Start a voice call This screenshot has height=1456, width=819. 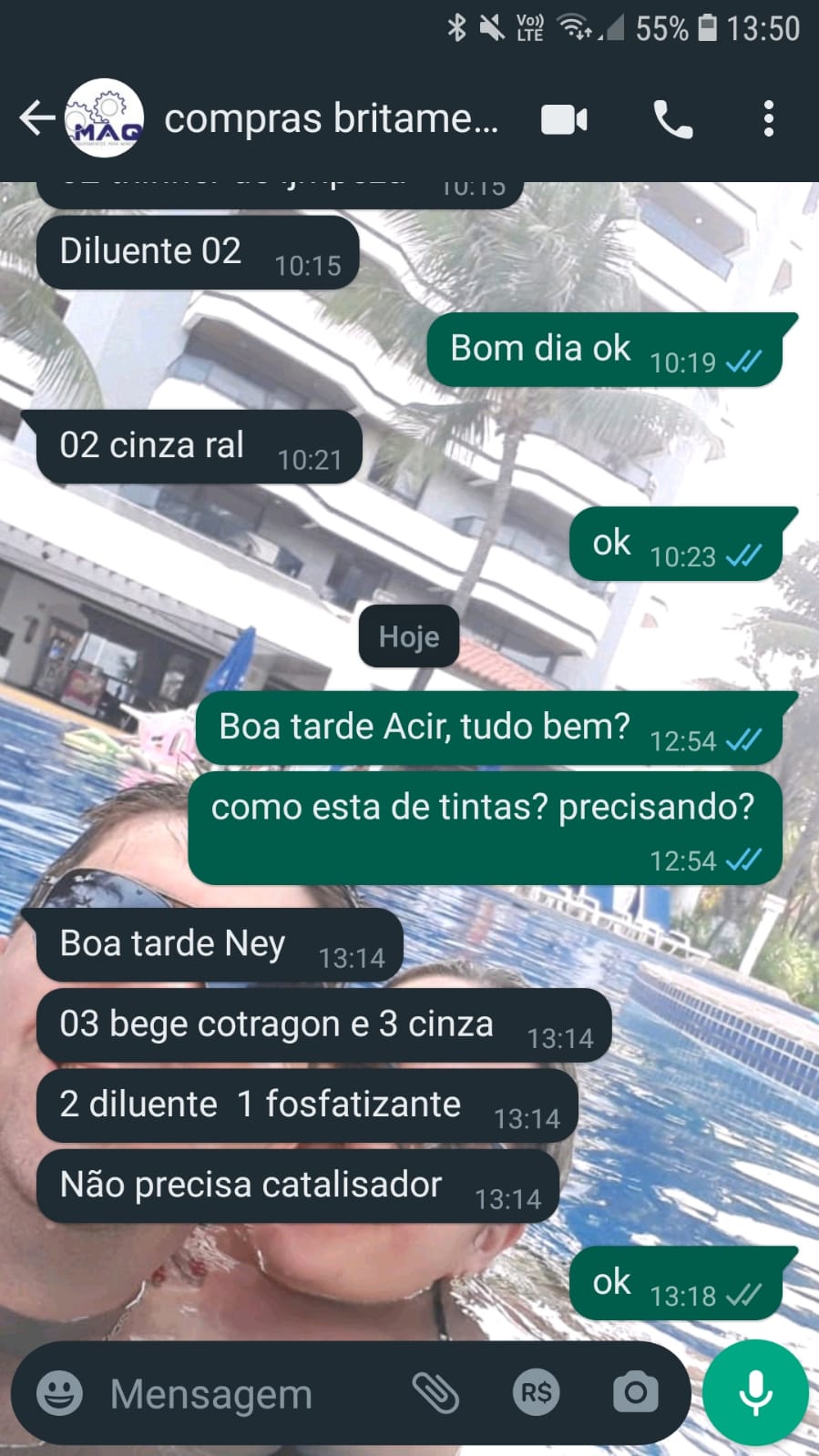(673, 119)
